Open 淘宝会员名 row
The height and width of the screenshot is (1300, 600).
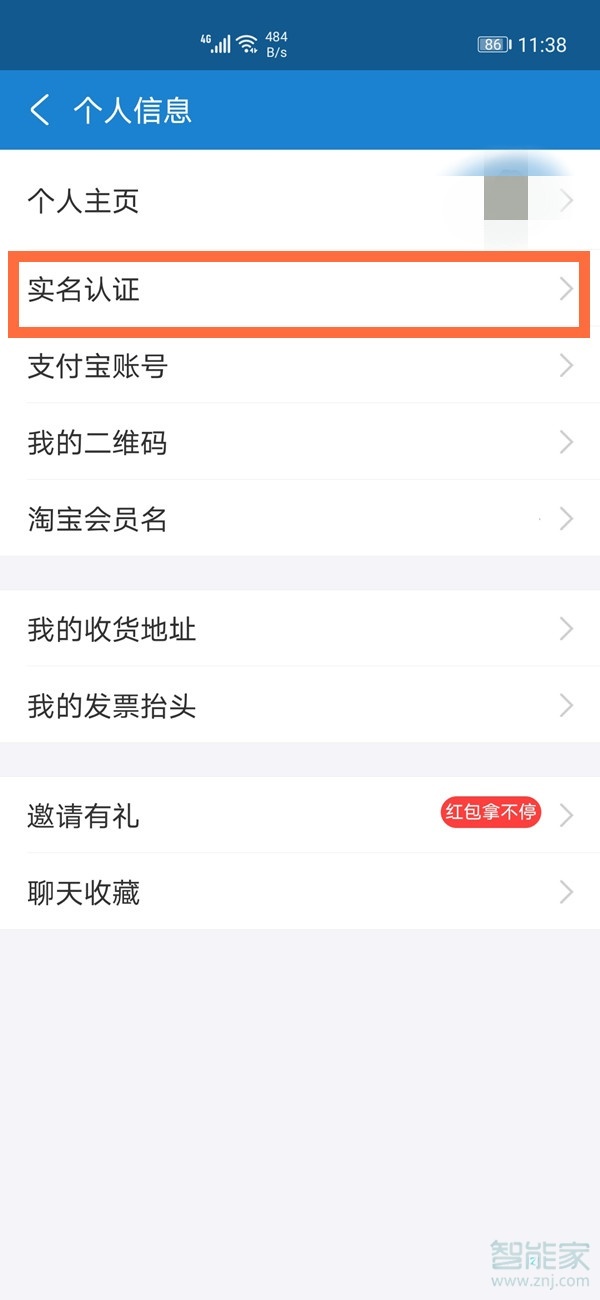click(300, 519)
